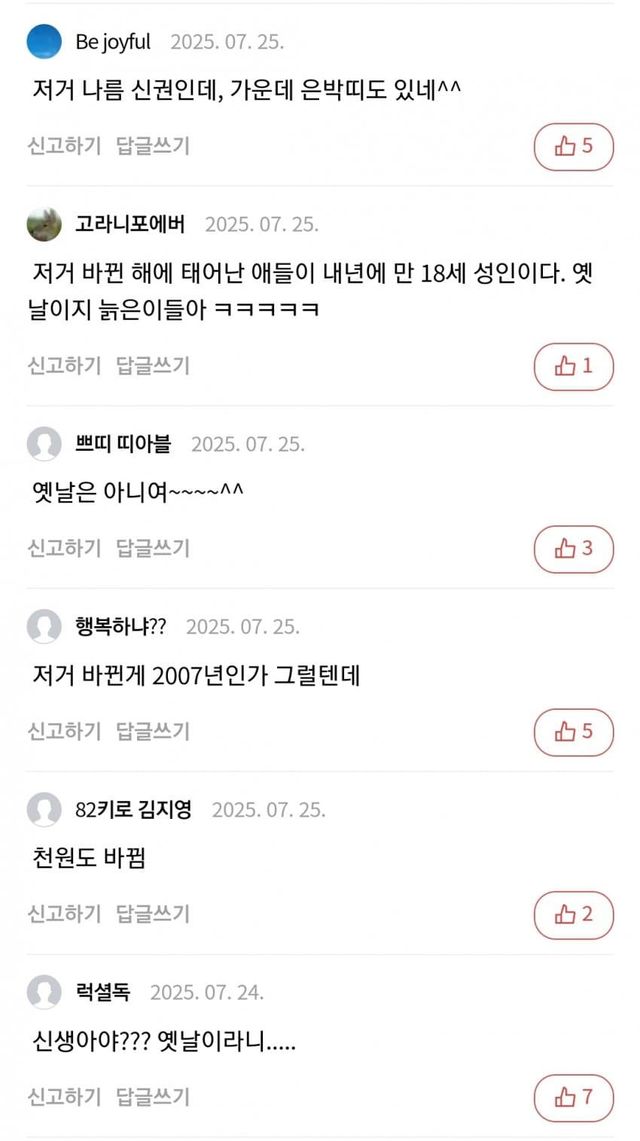Reply to 럭셜독's comment

tap(153, 1097)
